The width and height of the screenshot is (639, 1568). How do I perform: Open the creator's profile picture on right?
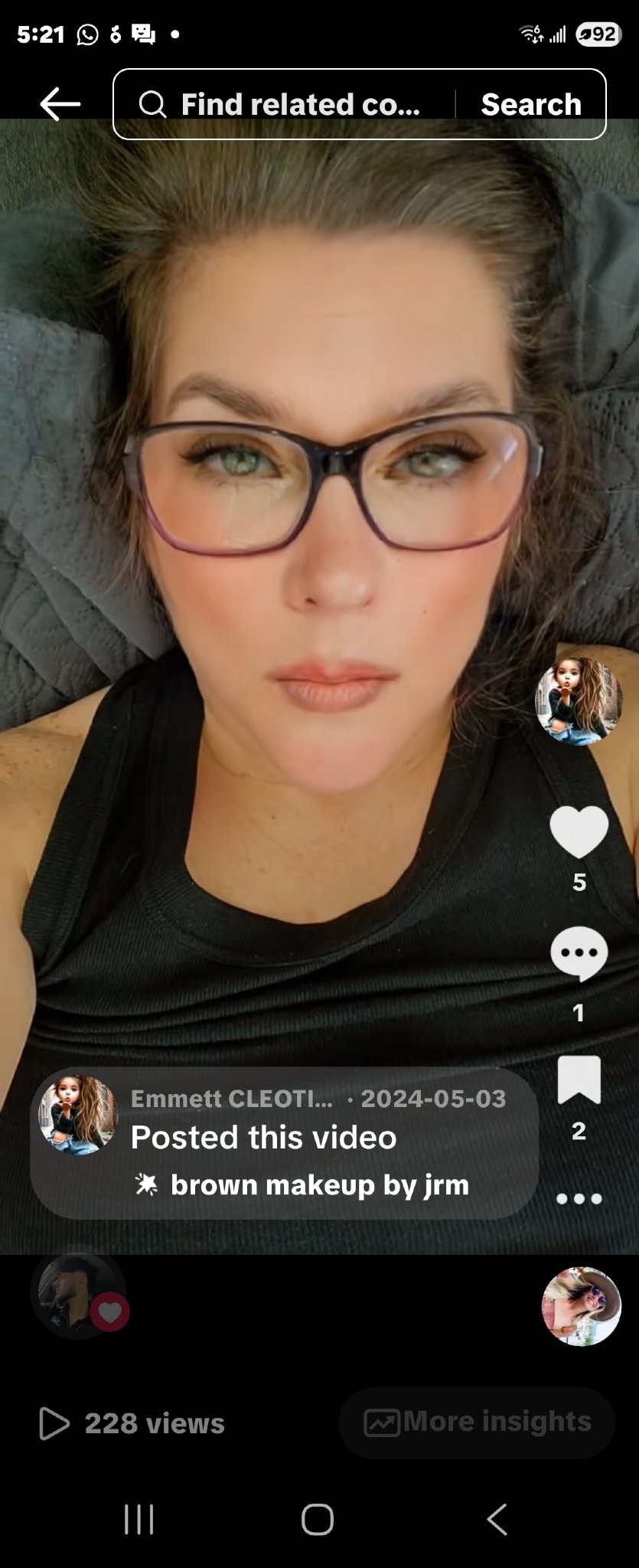pos(579,701)
